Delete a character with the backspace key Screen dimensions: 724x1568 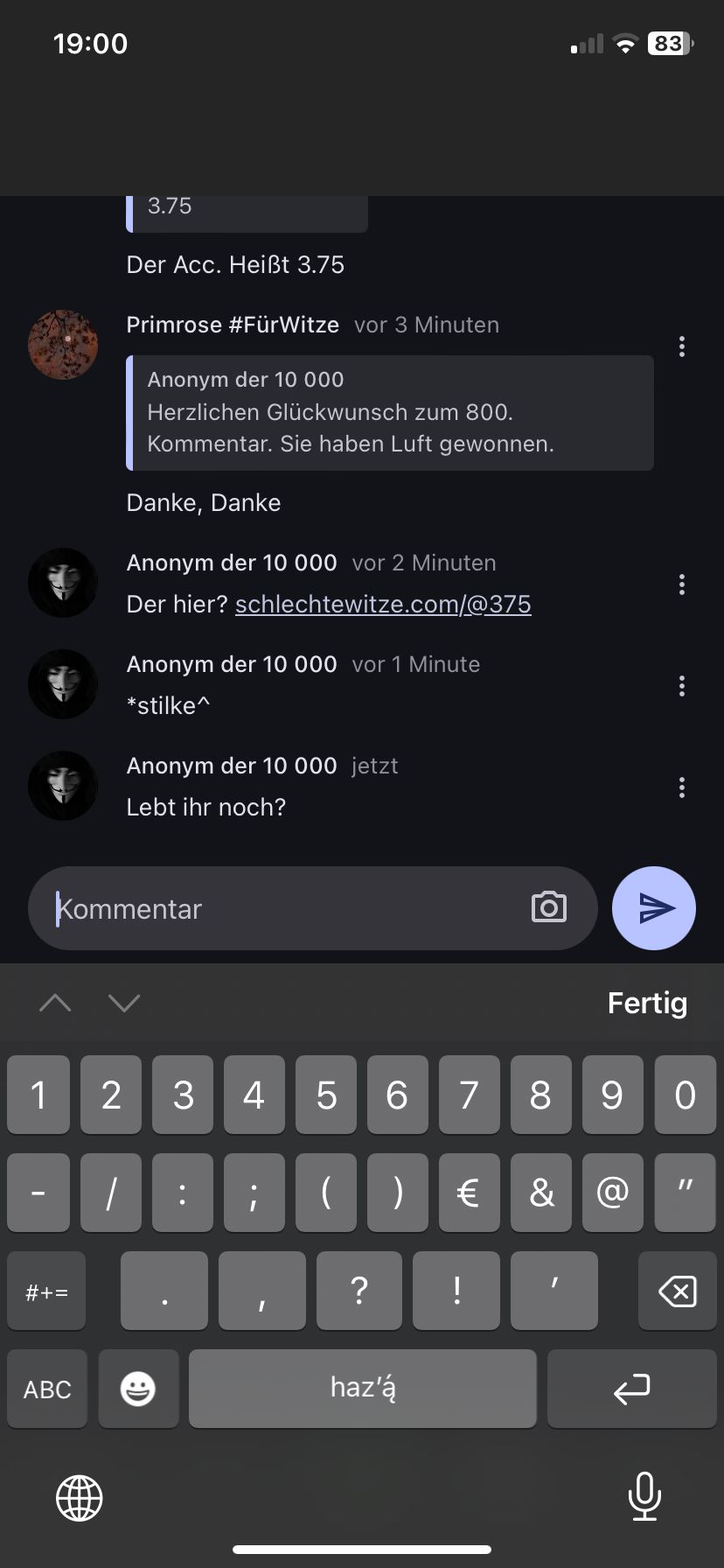tap(677, 1291)
